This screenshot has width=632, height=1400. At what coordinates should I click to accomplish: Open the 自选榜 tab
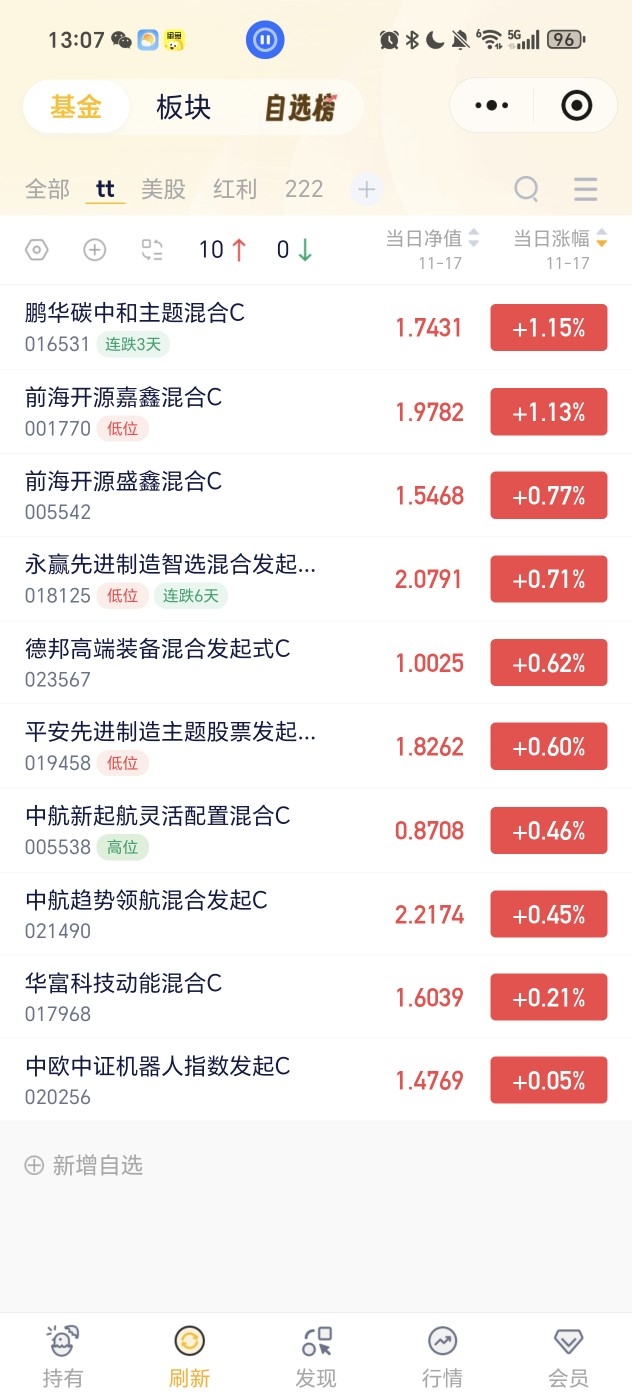[300, 108]
